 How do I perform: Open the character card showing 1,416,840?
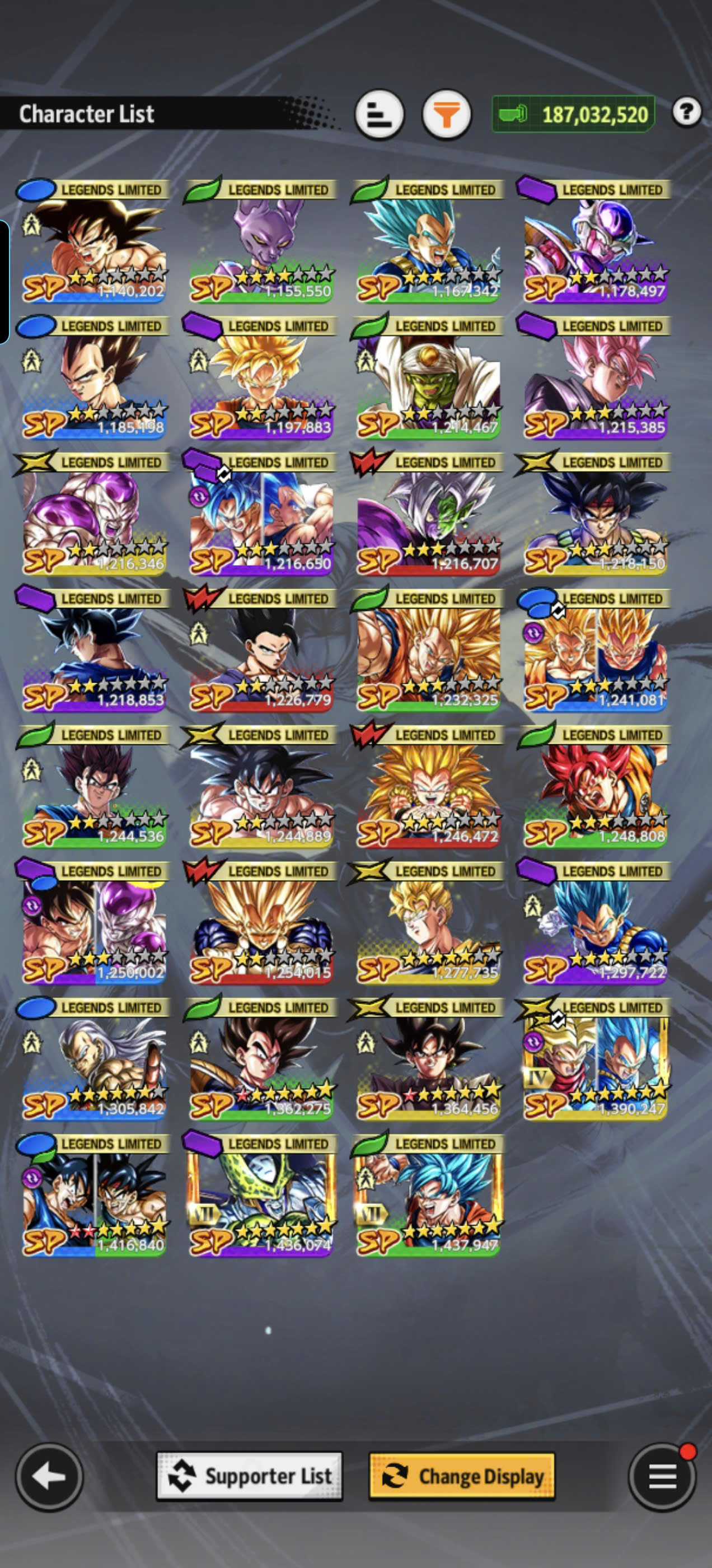click(93, 1196)
